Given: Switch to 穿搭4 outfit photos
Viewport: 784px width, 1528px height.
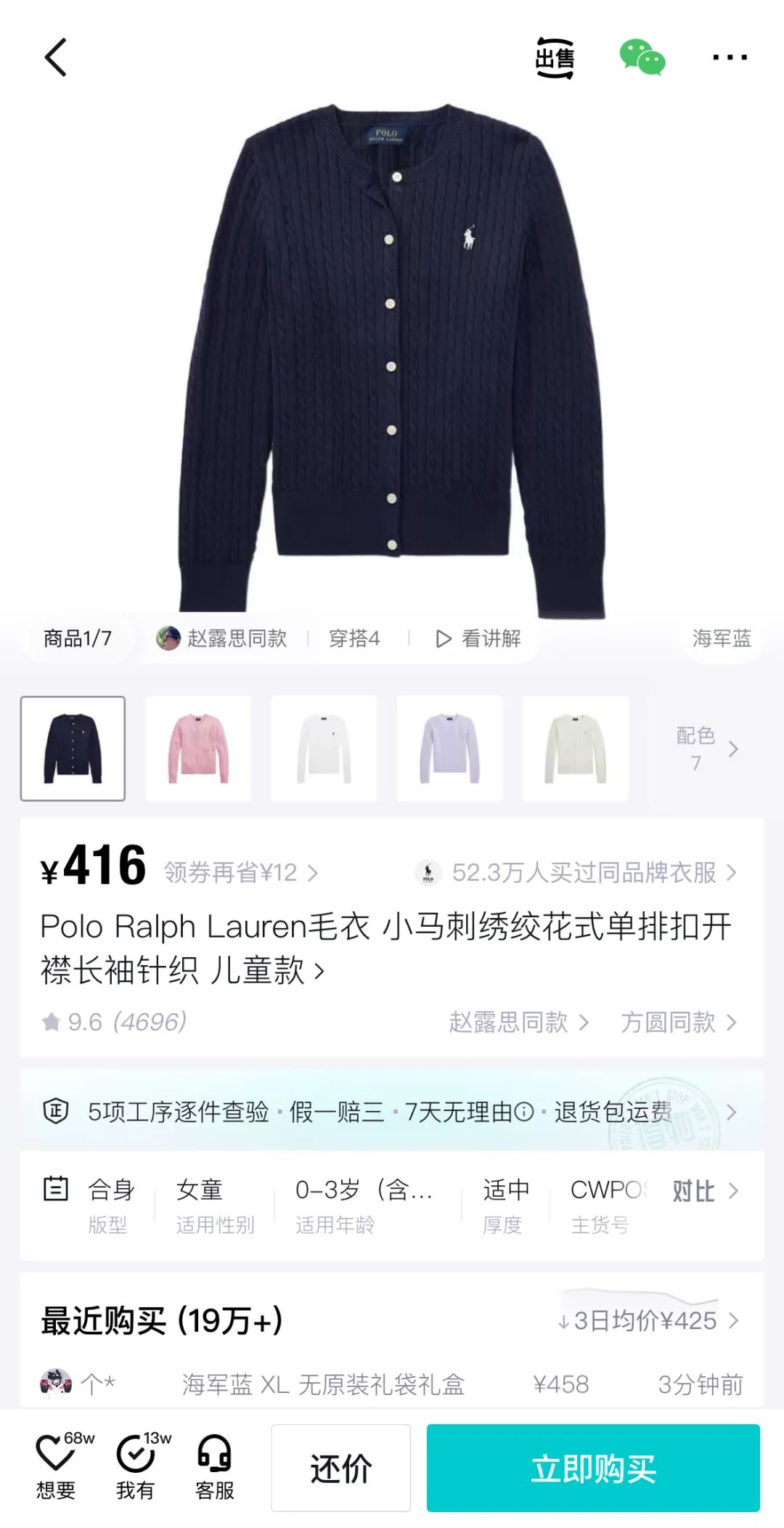Looking at the screenshot, I should pos(354,638).
